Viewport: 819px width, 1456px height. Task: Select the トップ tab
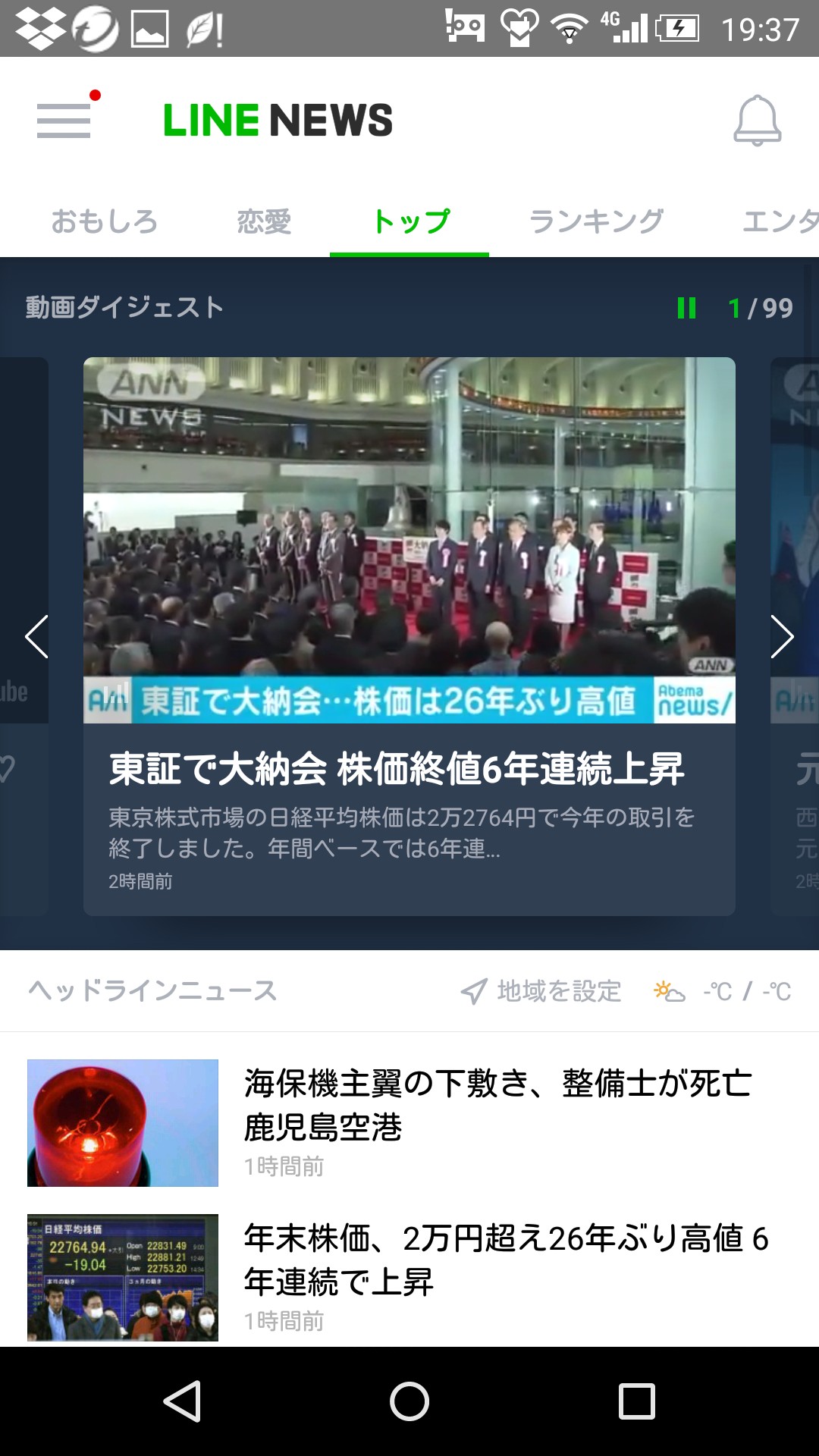point(410,221)
